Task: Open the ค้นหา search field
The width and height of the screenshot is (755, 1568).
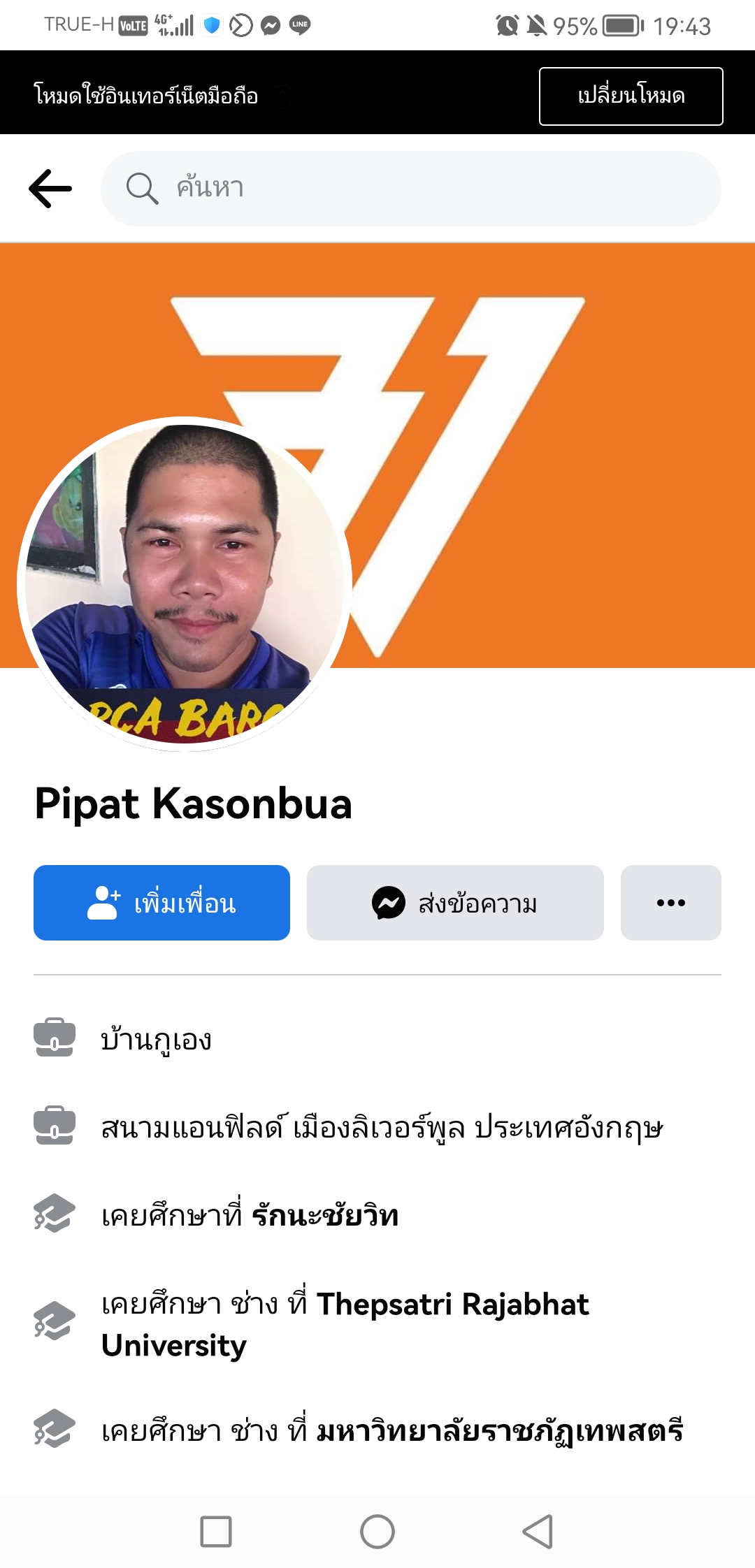Action: [x=411, y=189]
